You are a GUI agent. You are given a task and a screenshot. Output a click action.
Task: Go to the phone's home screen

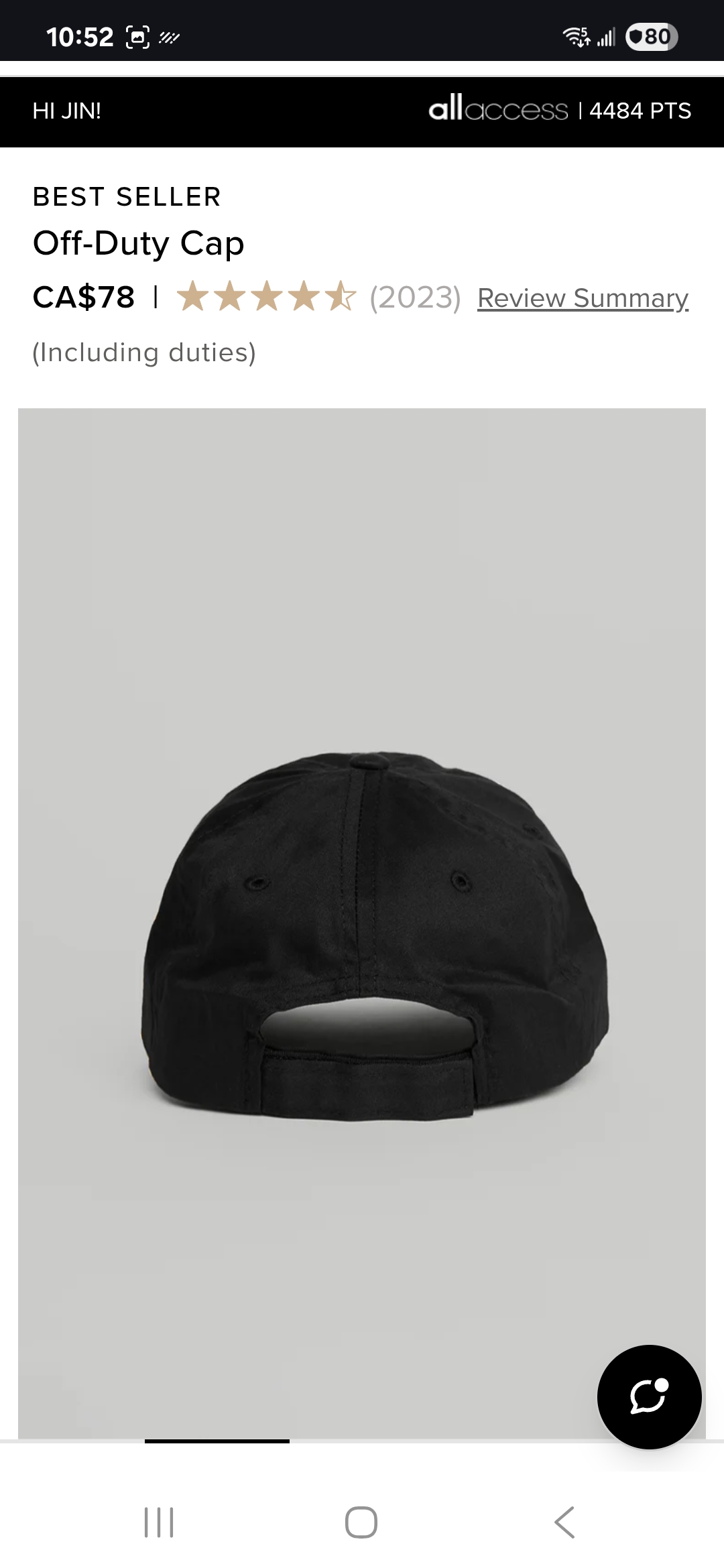click(361, 1522)
